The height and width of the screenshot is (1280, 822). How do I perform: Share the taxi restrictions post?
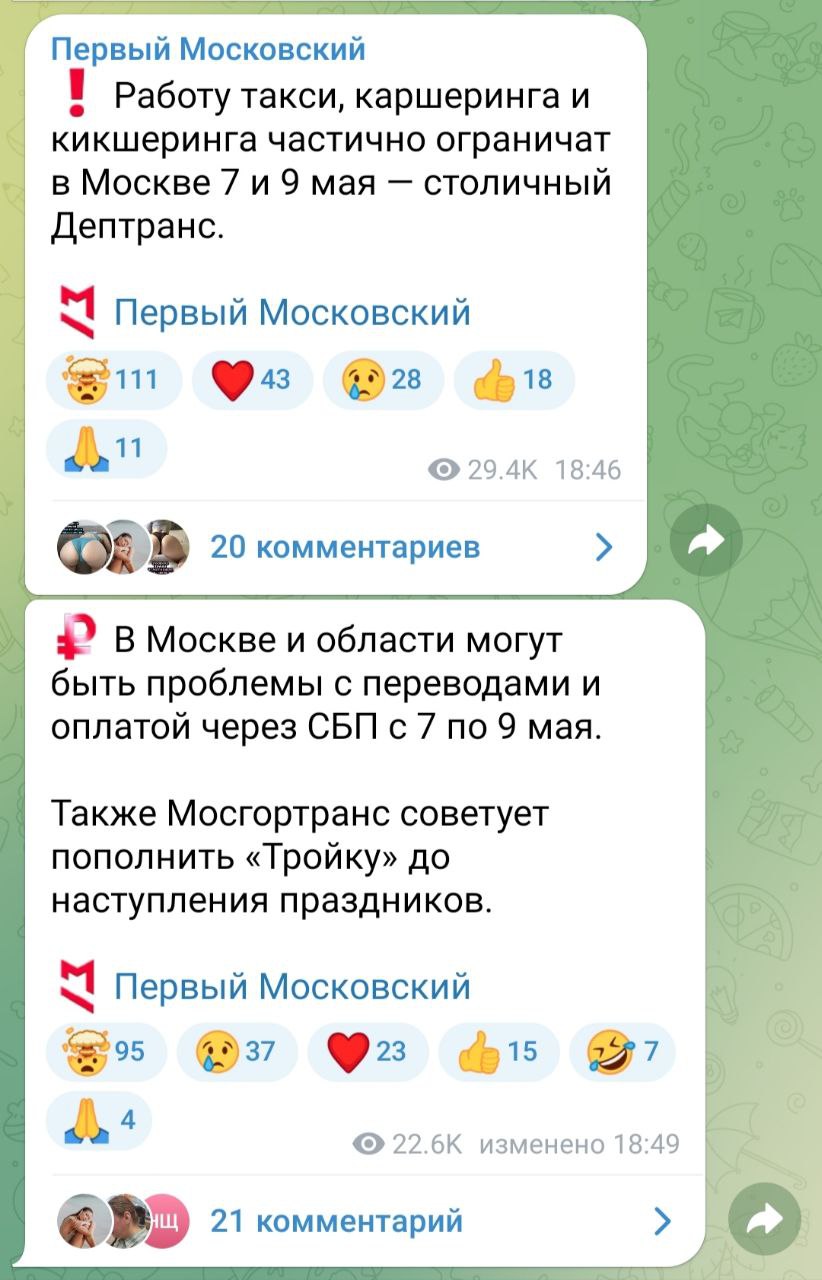[706, 541]
